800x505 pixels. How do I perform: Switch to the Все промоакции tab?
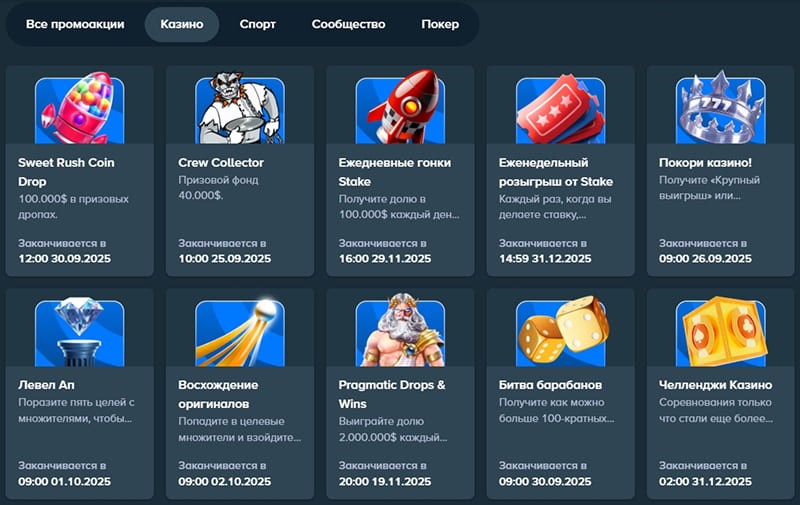coord(75,24)
